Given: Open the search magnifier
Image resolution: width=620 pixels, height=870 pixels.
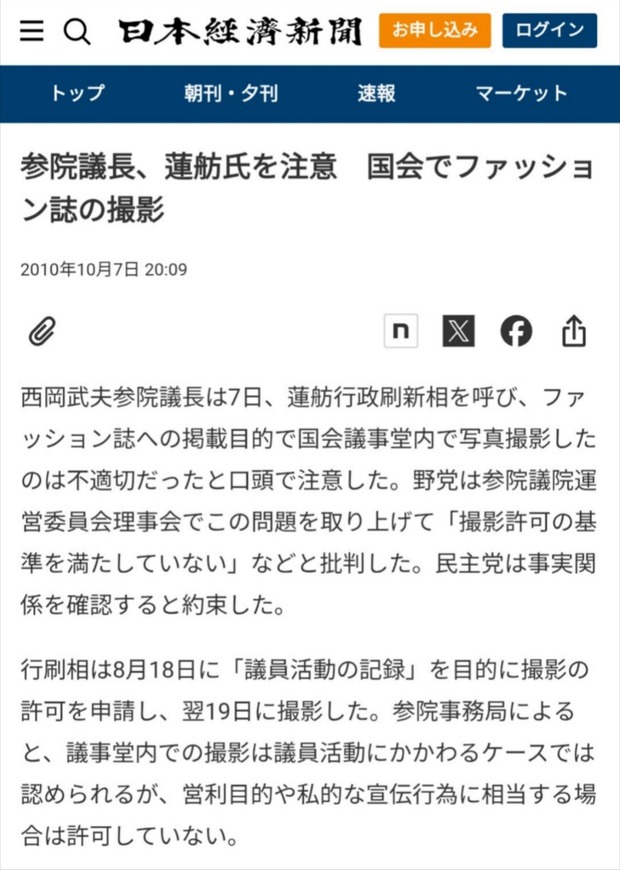Looking at the screenshot, I should [x=77, y=31].
